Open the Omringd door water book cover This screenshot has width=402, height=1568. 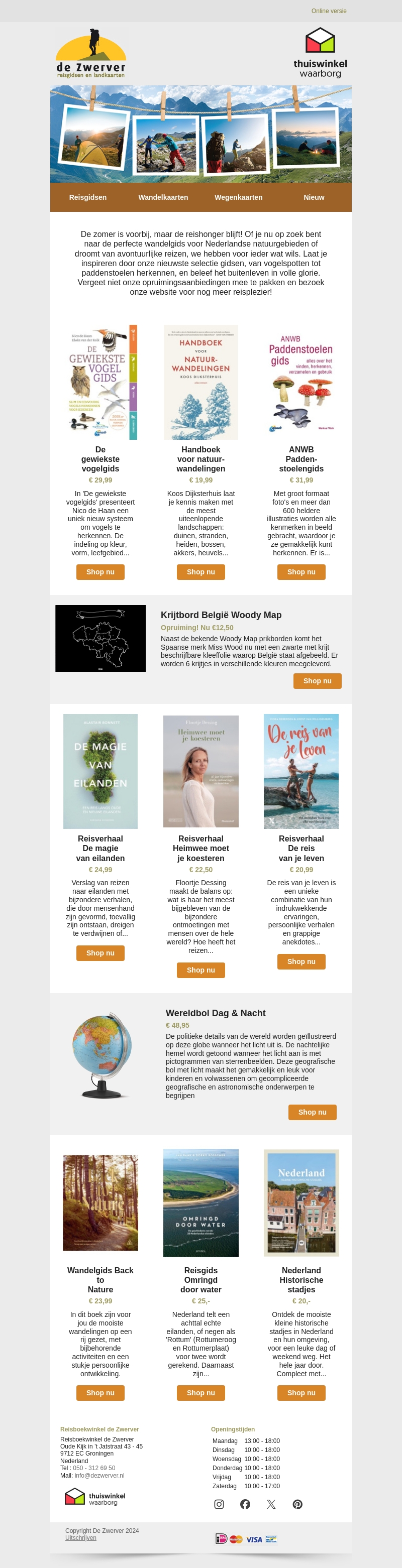click(x=201, y=1202)
